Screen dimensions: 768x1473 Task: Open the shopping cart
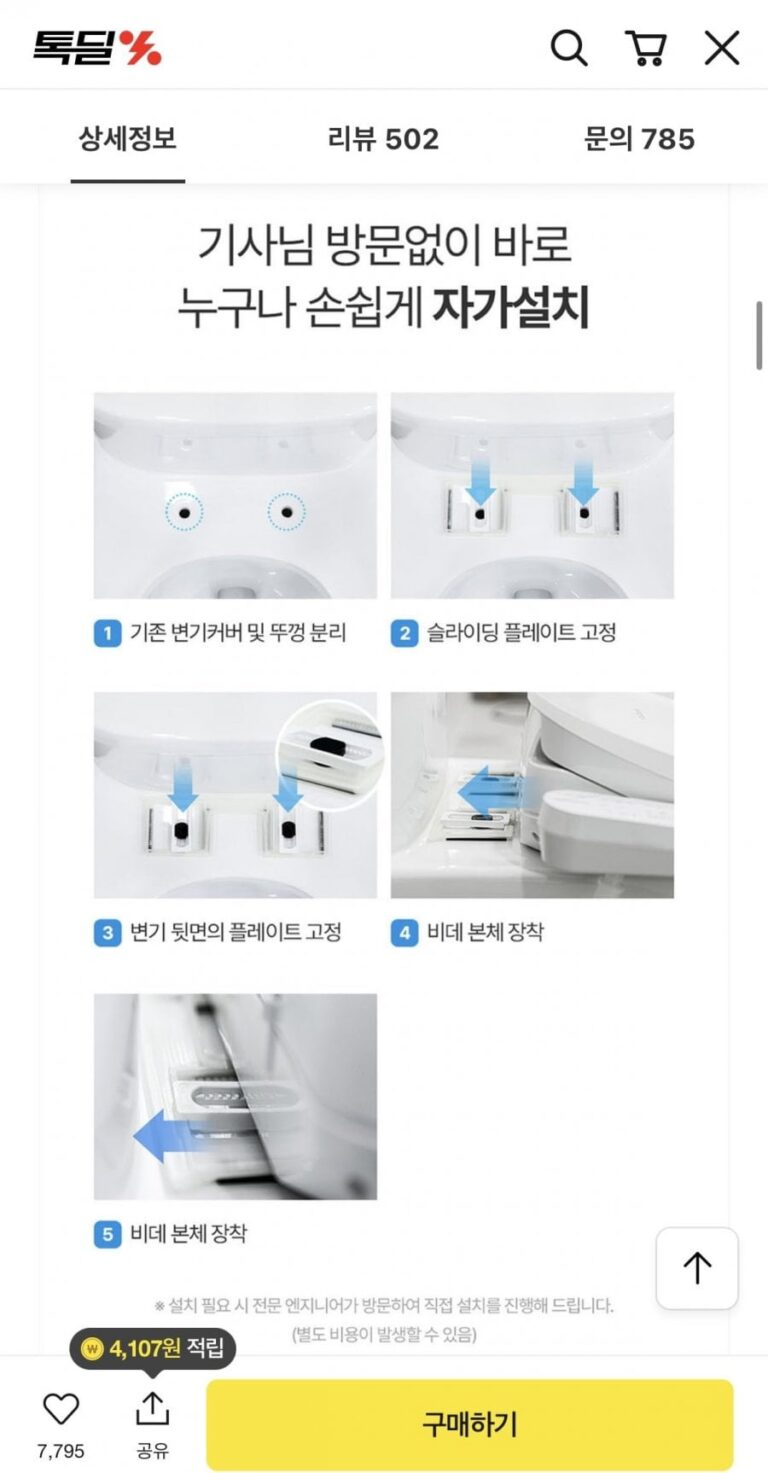click(645, 47)
